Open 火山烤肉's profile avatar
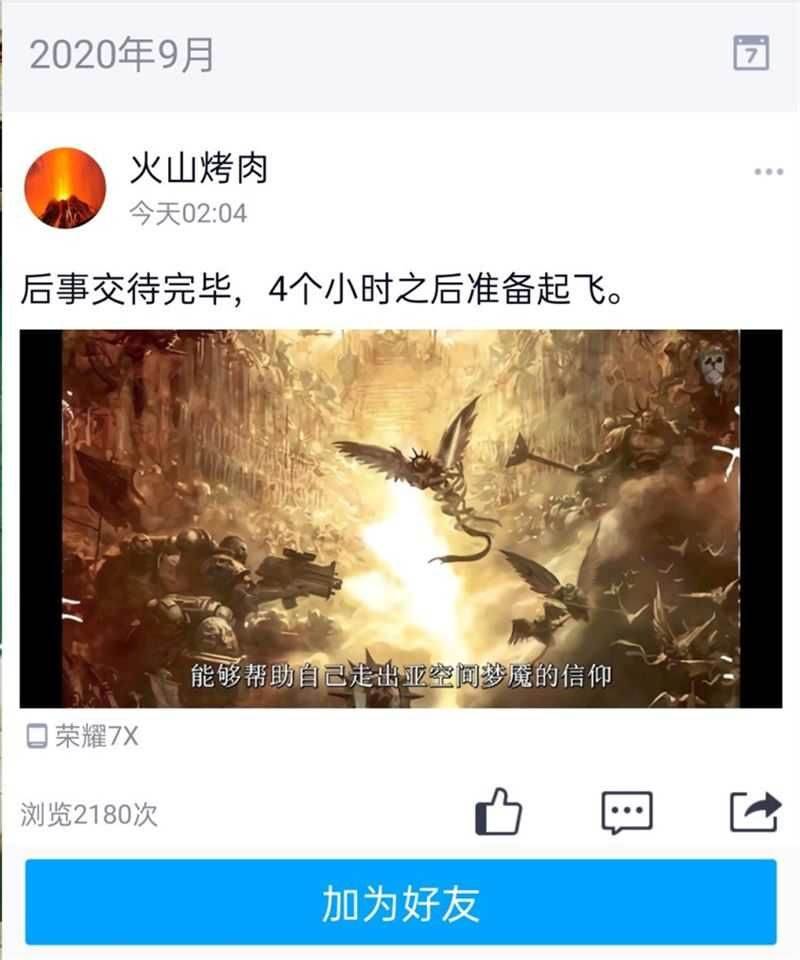The image size is (800, 960). tap(65, 188)
